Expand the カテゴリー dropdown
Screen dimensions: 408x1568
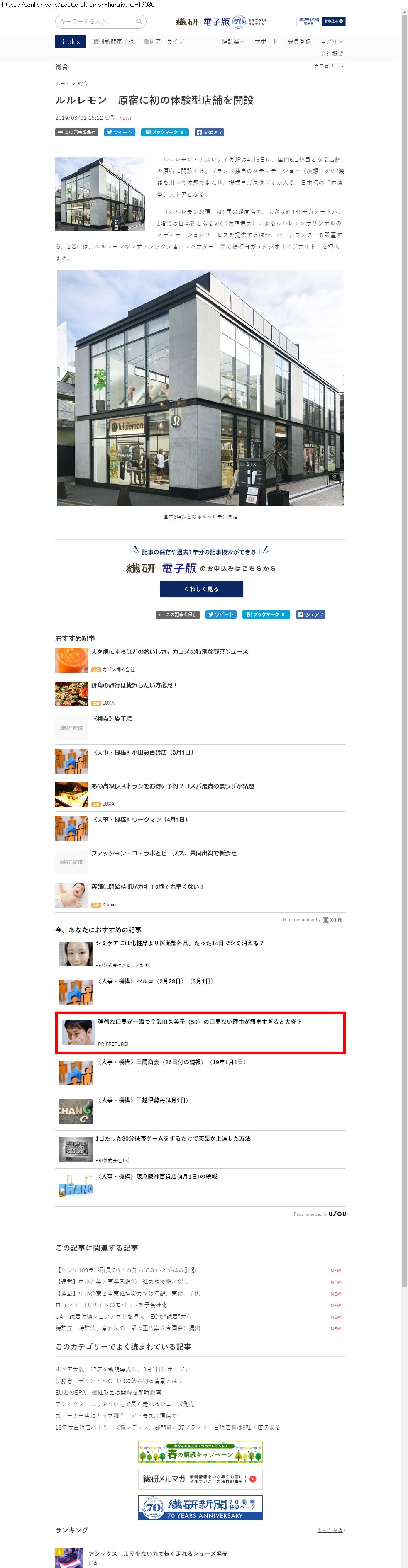(329, 66)
